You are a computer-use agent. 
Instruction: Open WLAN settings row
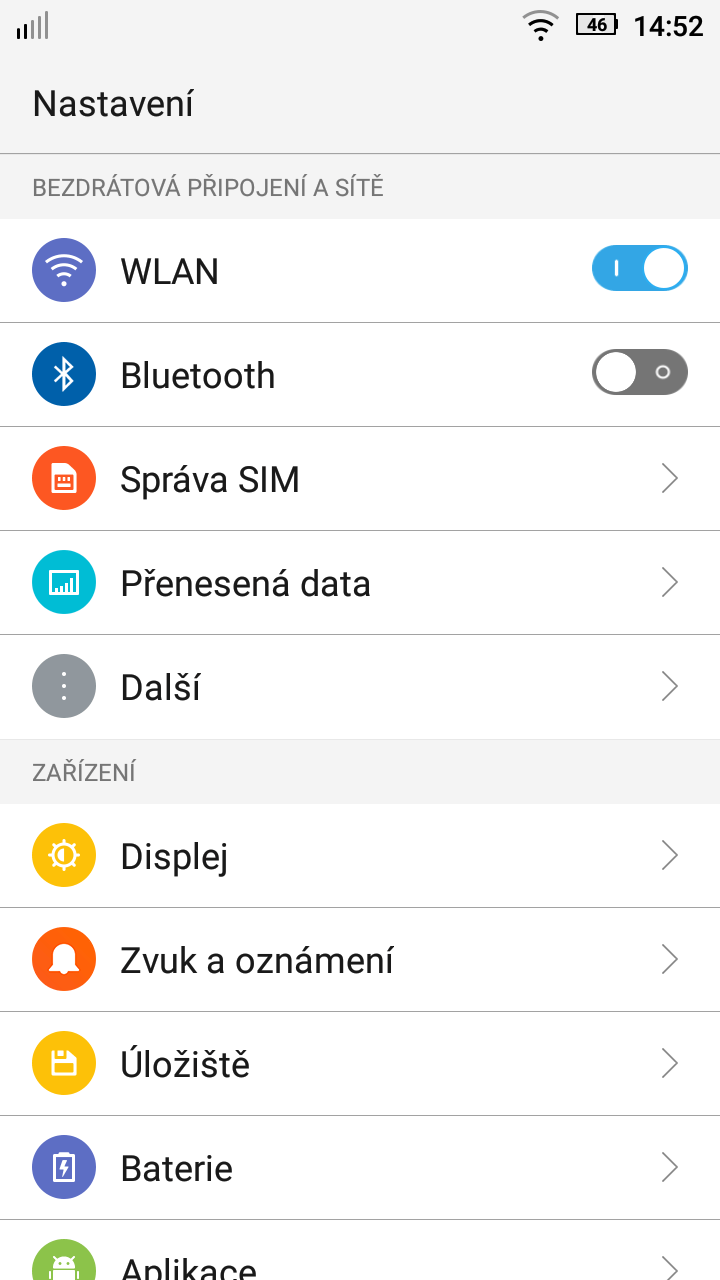[x=360, y=271]
